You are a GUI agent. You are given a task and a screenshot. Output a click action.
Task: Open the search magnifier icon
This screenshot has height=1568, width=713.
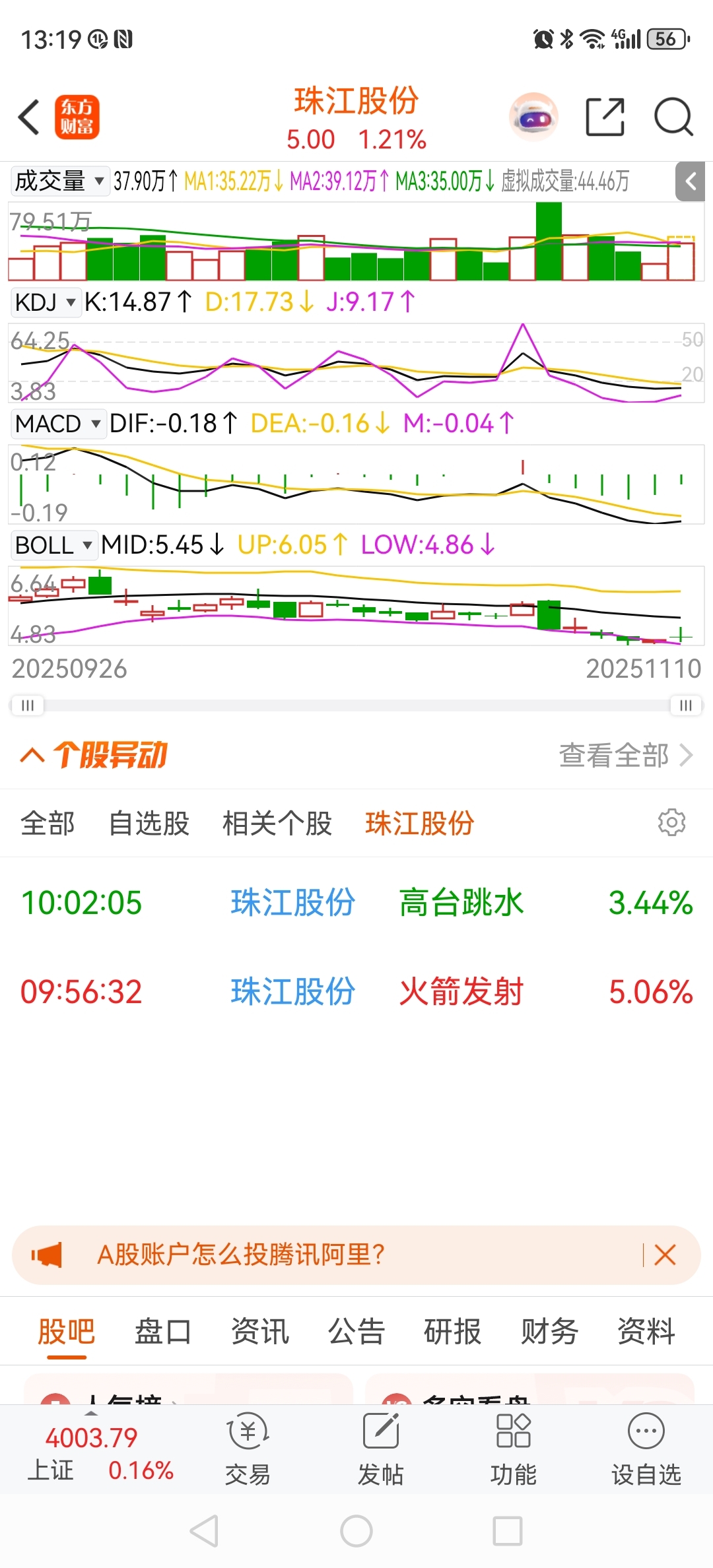pyautogui.click(x=673, y=117)
